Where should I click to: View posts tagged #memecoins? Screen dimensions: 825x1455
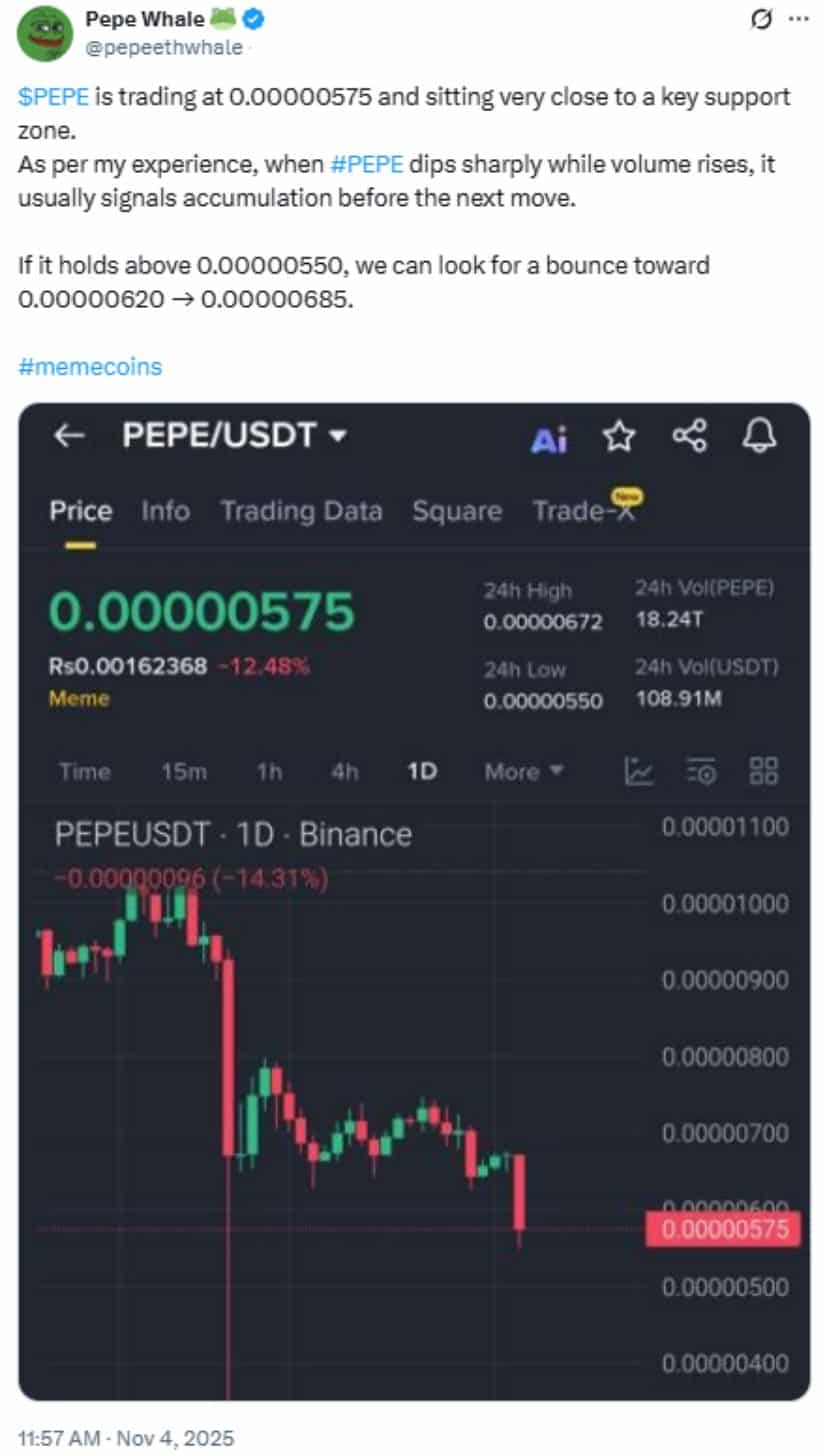pos(90,366)
